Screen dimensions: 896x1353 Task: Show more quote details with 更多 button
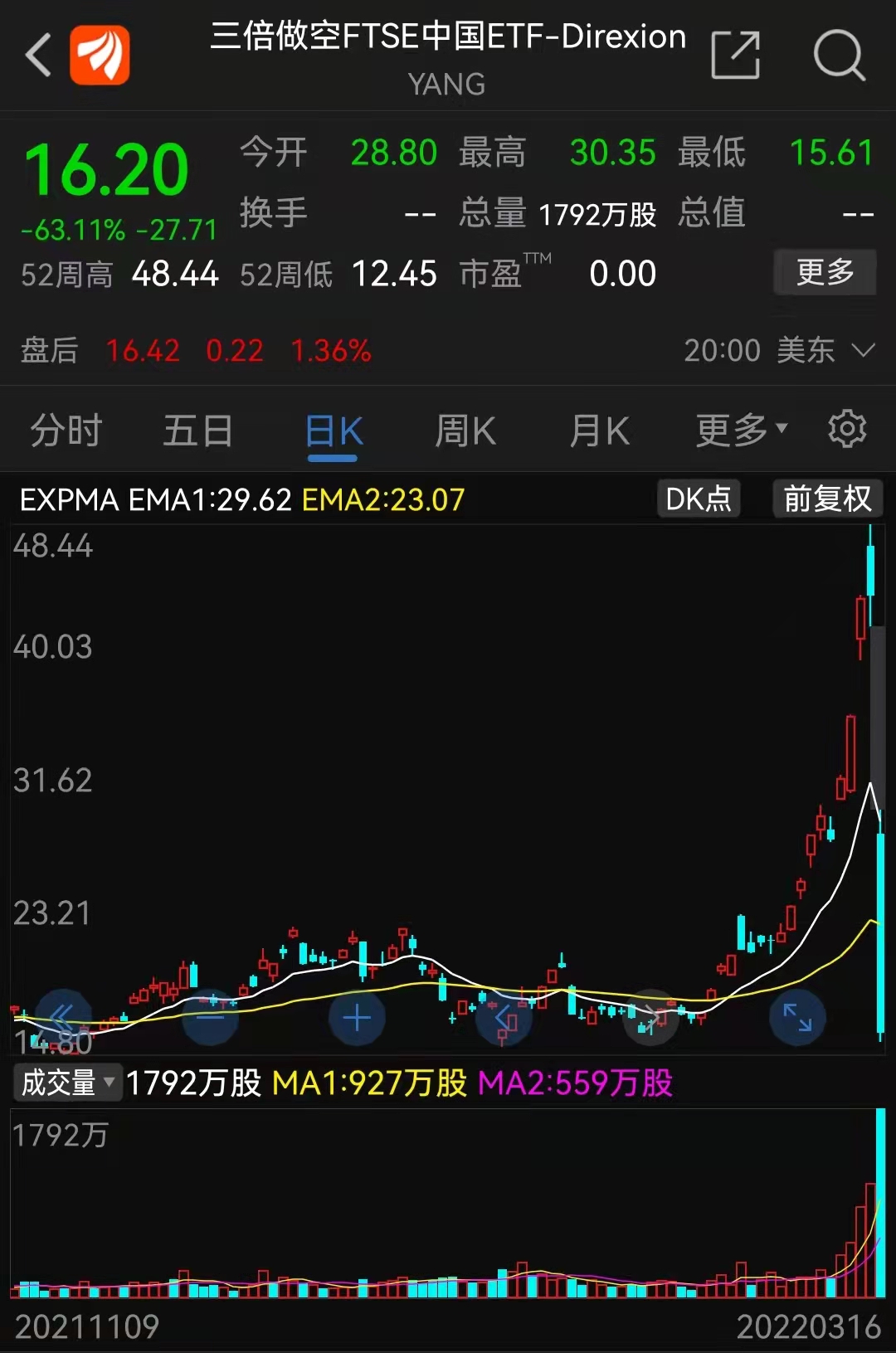[x=825, y=272]
